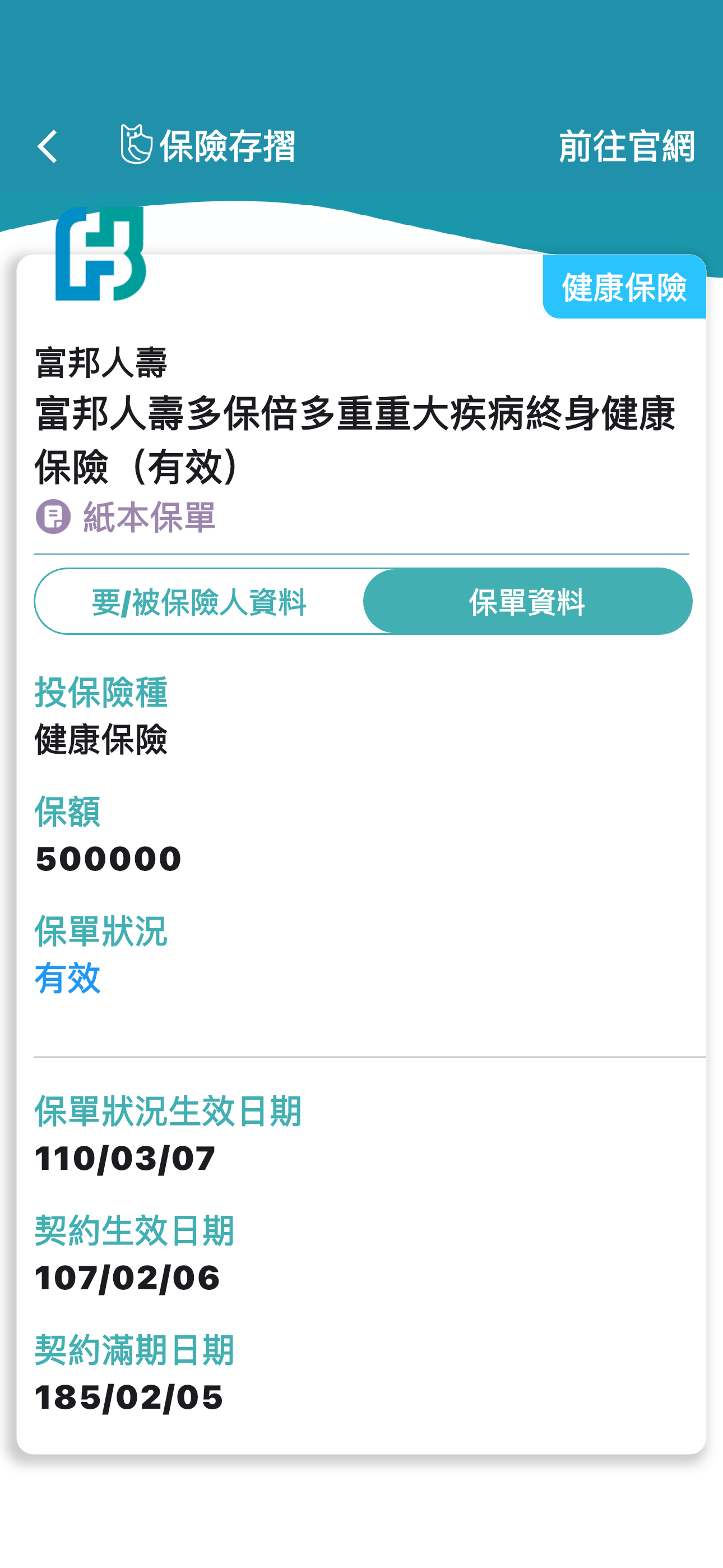Open 前往官網 link to official website

626,147
